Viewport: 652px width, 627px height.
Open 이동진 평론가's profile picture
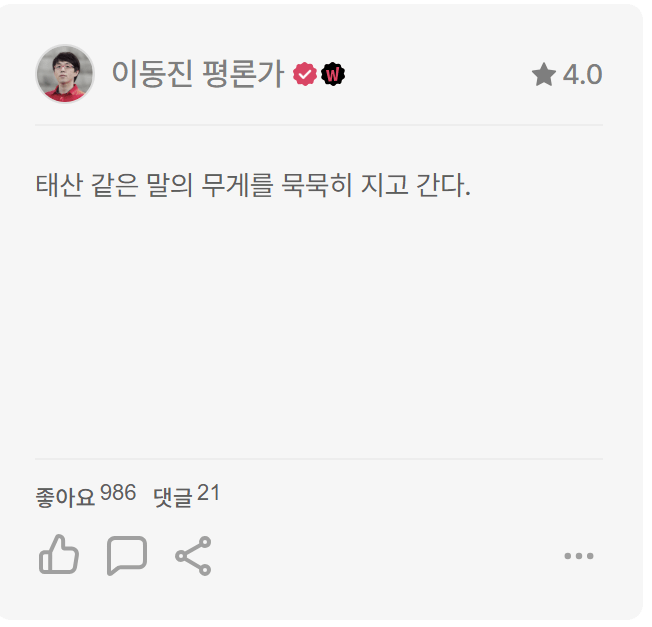tap(65, 74)
